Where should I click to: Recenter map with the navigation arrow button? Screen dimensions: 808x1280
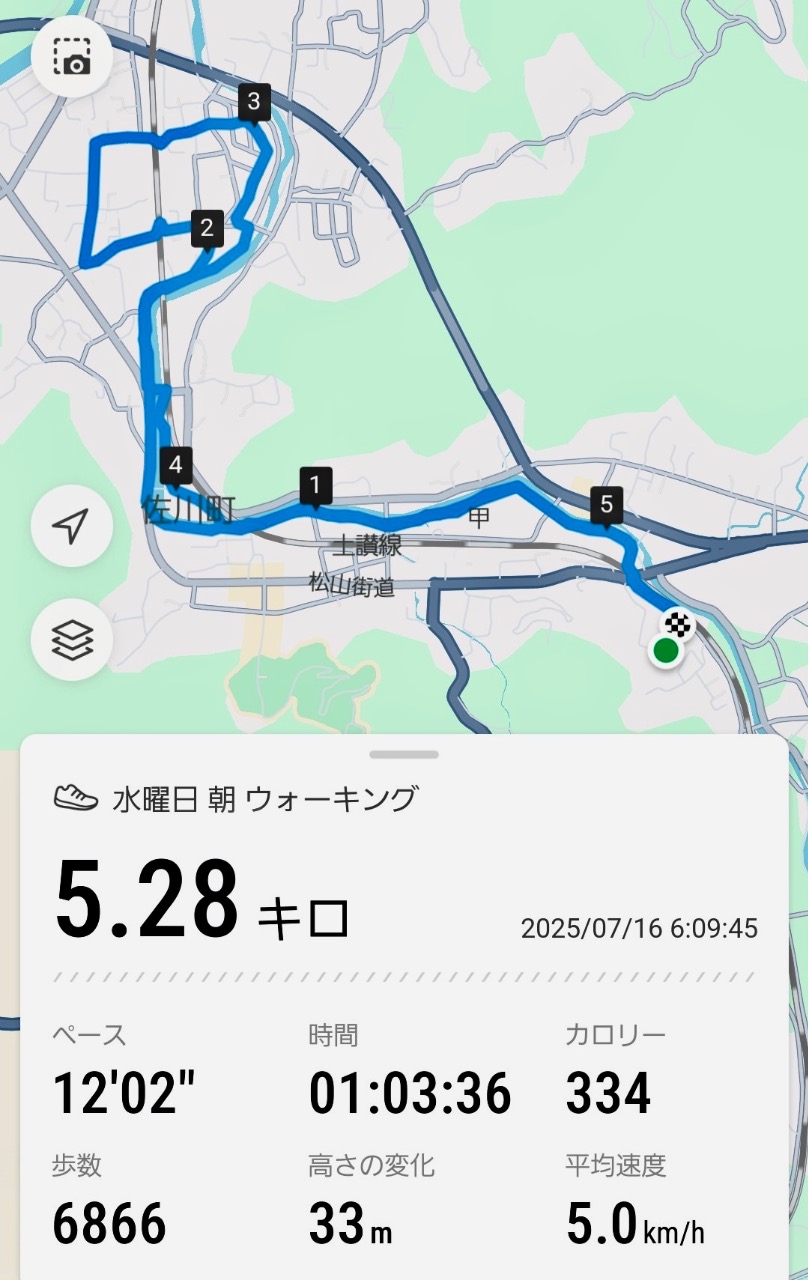71,526
